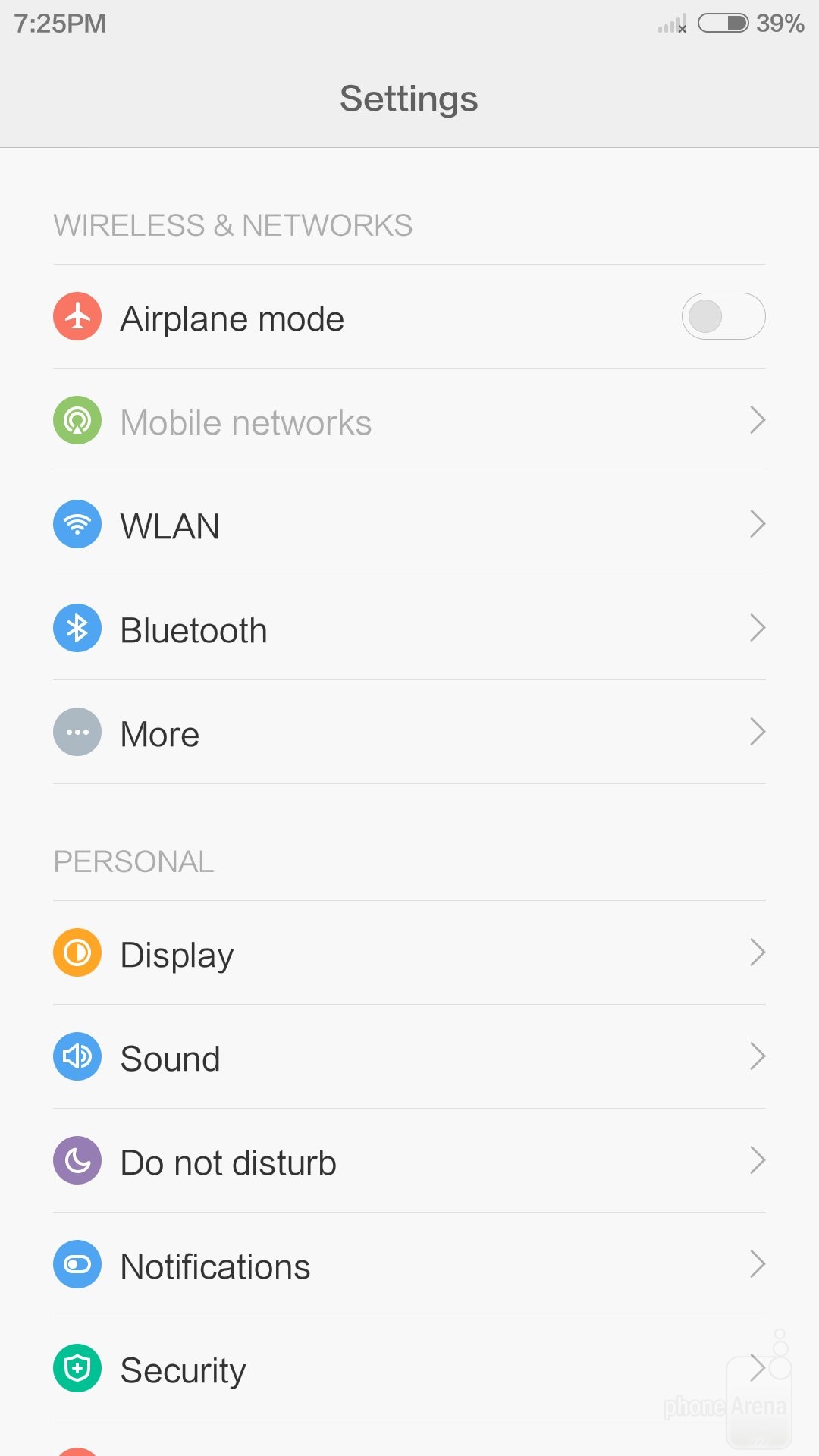Open Bluetooth settings

[x=409, y=629]
